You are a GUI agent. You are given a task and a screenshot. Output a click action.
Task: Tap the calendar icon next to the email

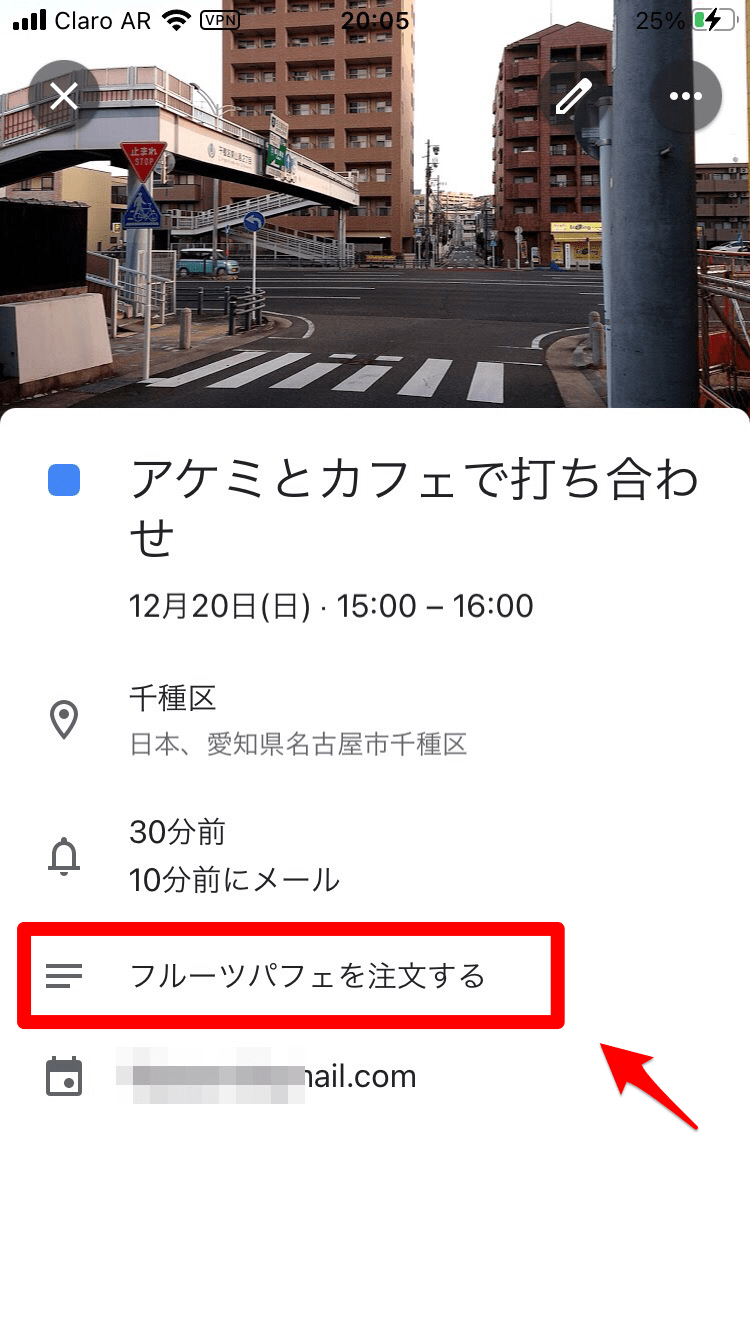64,1076
